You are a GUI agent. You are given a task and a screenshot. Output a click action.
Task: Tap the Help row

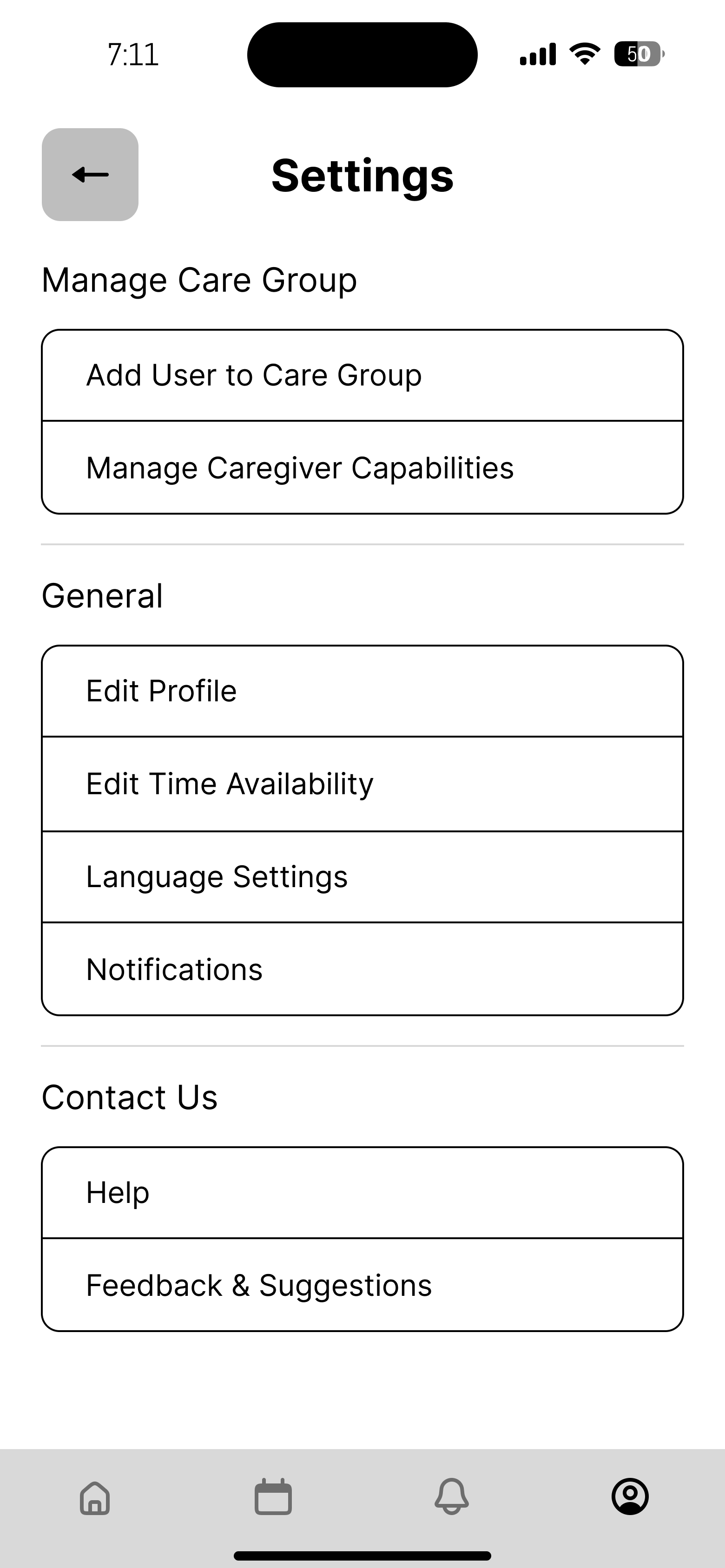click(x=362, y=1192)
